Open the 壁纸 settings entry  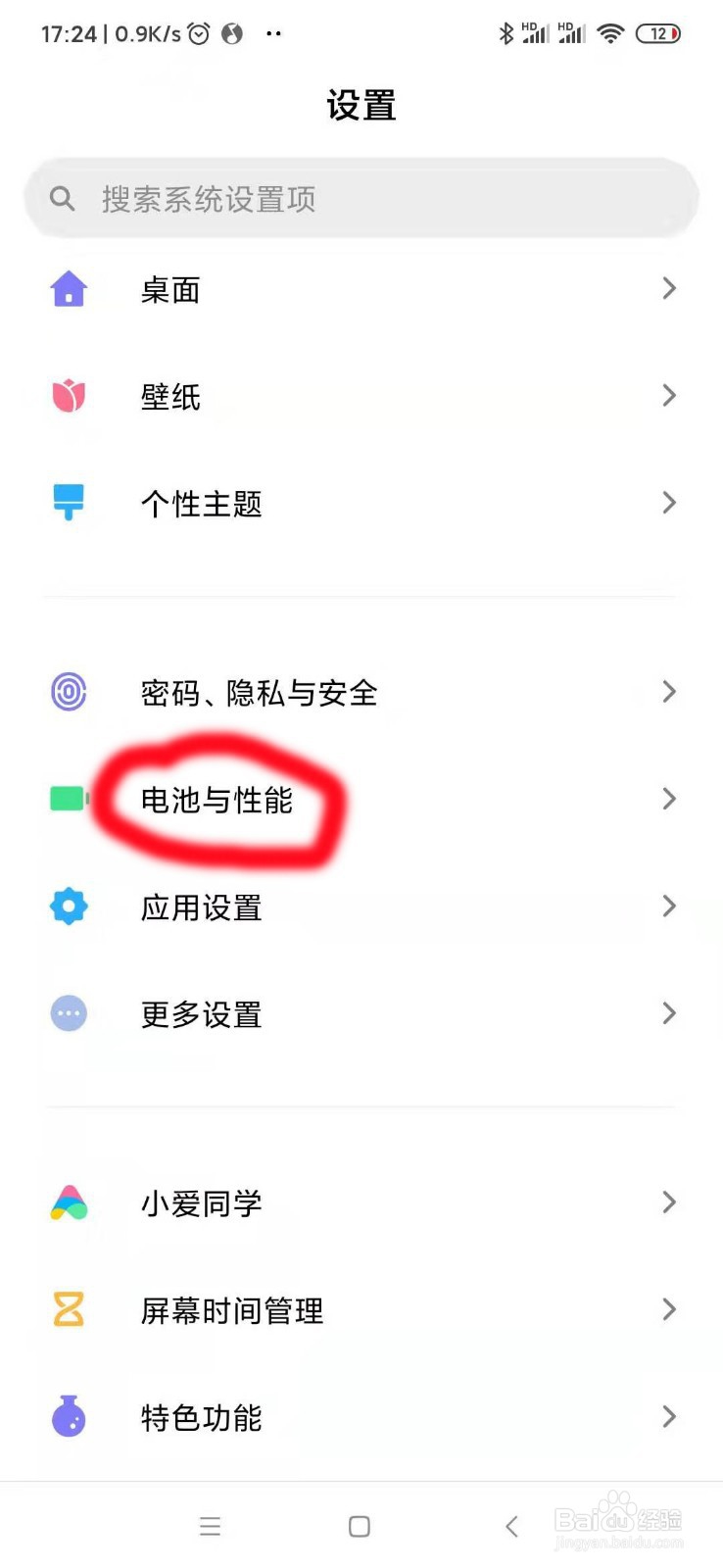point(362,396)
